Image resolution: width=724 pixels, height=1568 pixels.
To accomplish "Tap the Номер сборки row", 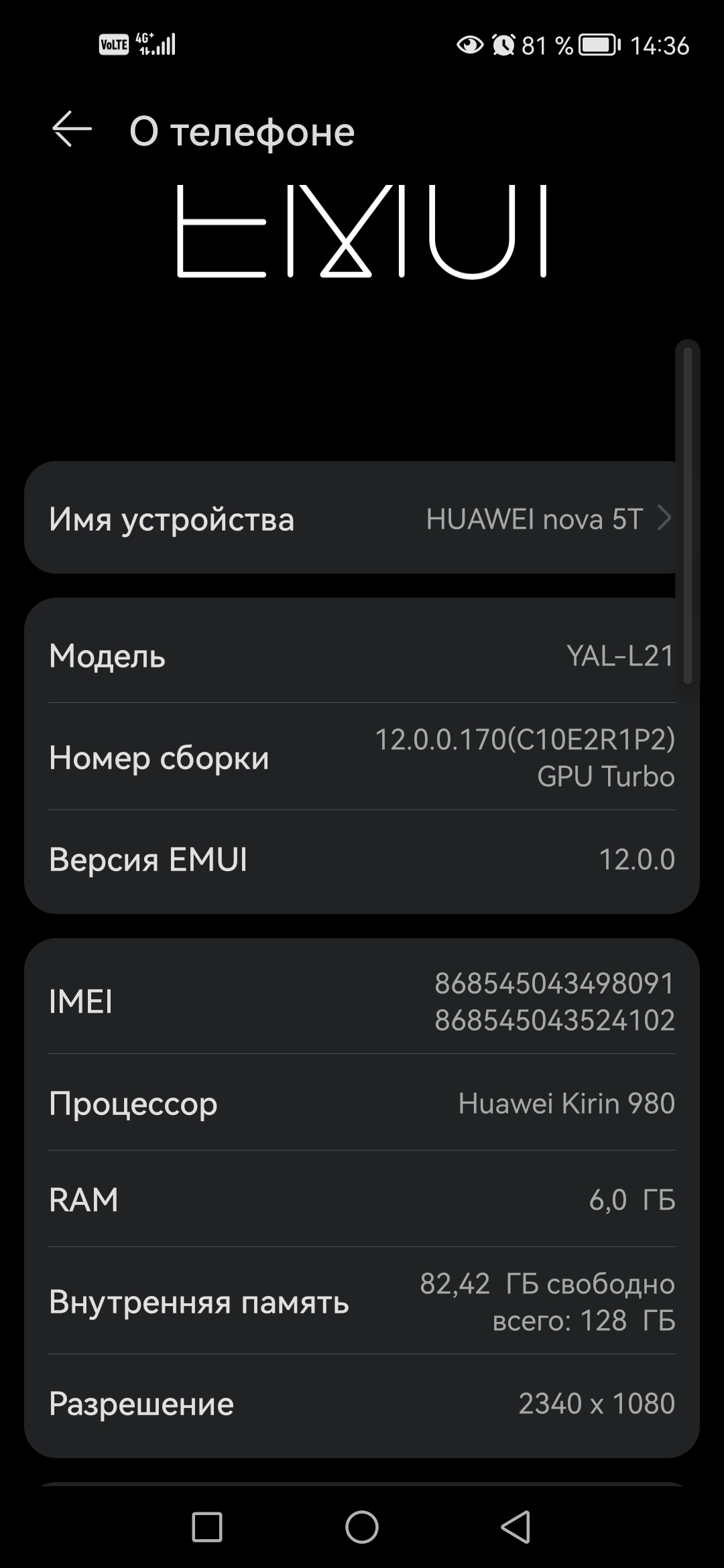I will (x=362, y=757).
